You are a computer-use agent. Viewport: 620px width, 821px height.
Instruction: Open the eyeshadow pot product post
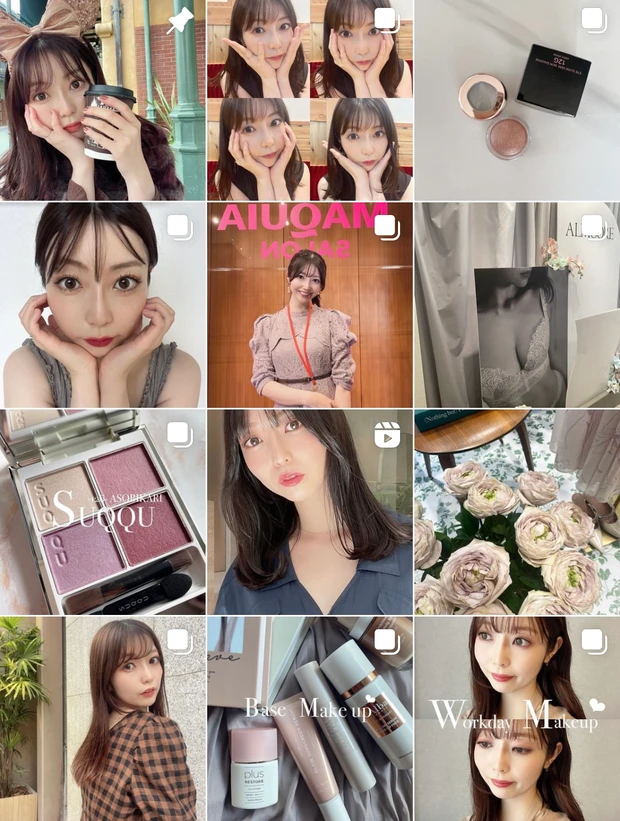517,100
